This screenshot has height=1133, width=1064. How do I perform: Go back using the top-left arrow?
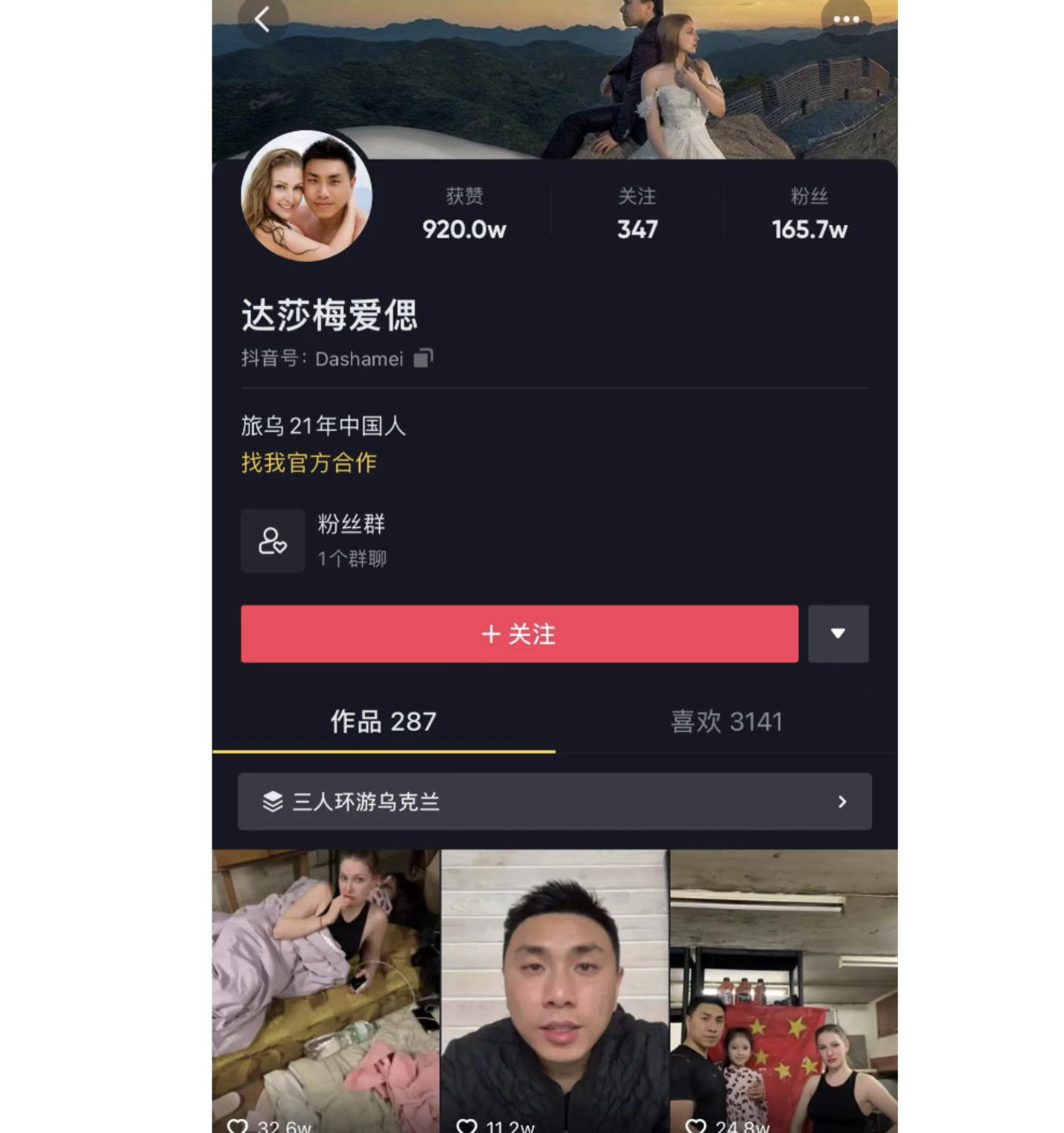tap(262, 19)
